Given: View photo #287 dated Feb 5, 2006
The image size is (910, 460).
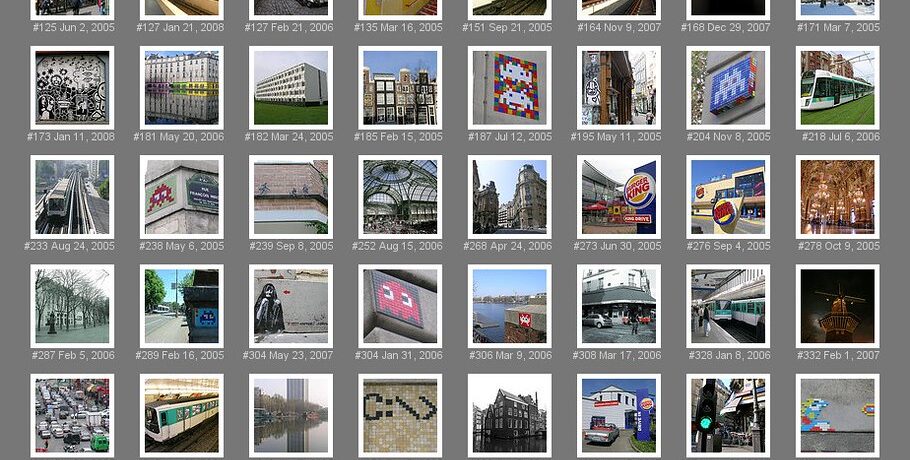Looking at the screenshot, I should [x=72, y=306].
